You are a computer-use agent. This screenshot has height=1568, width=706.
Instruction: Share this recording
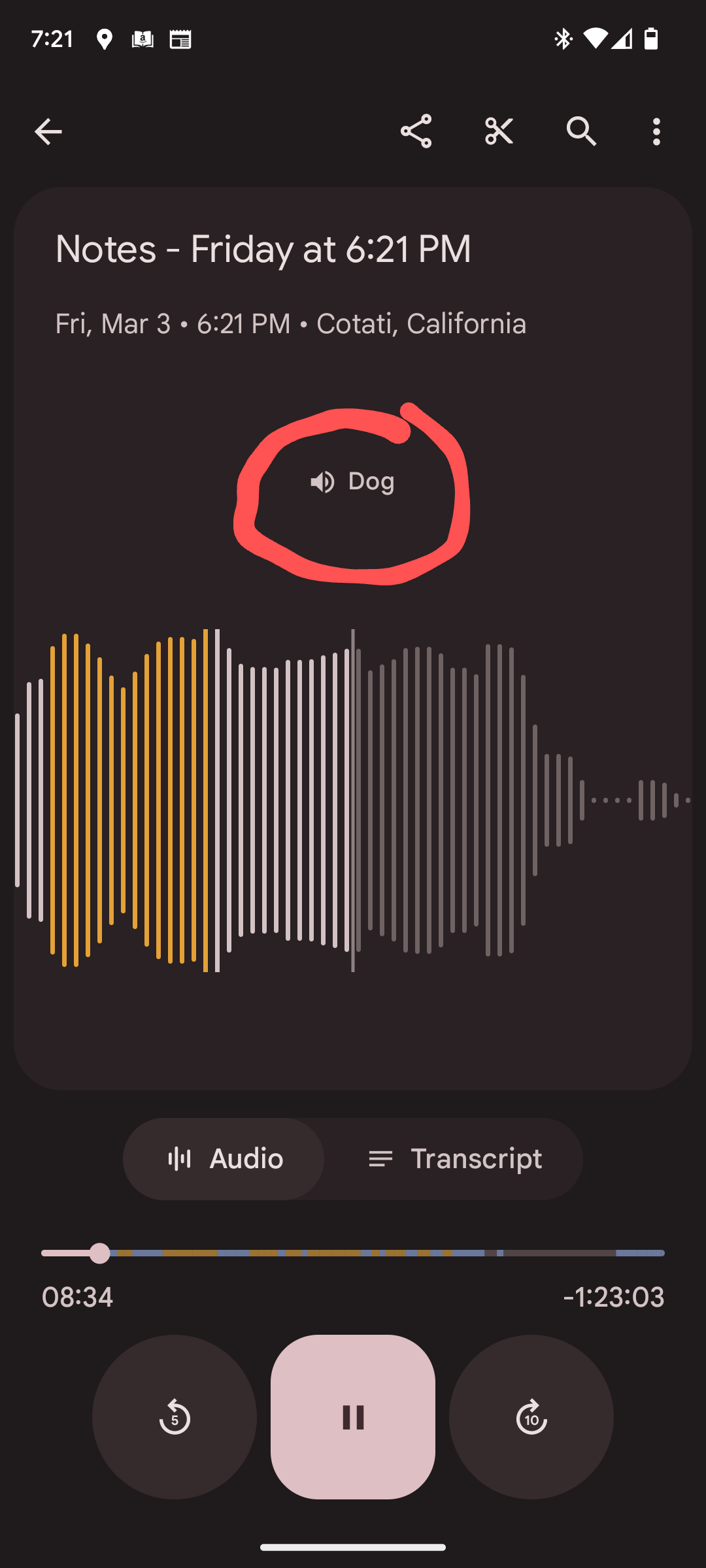(x=416, y=131)
